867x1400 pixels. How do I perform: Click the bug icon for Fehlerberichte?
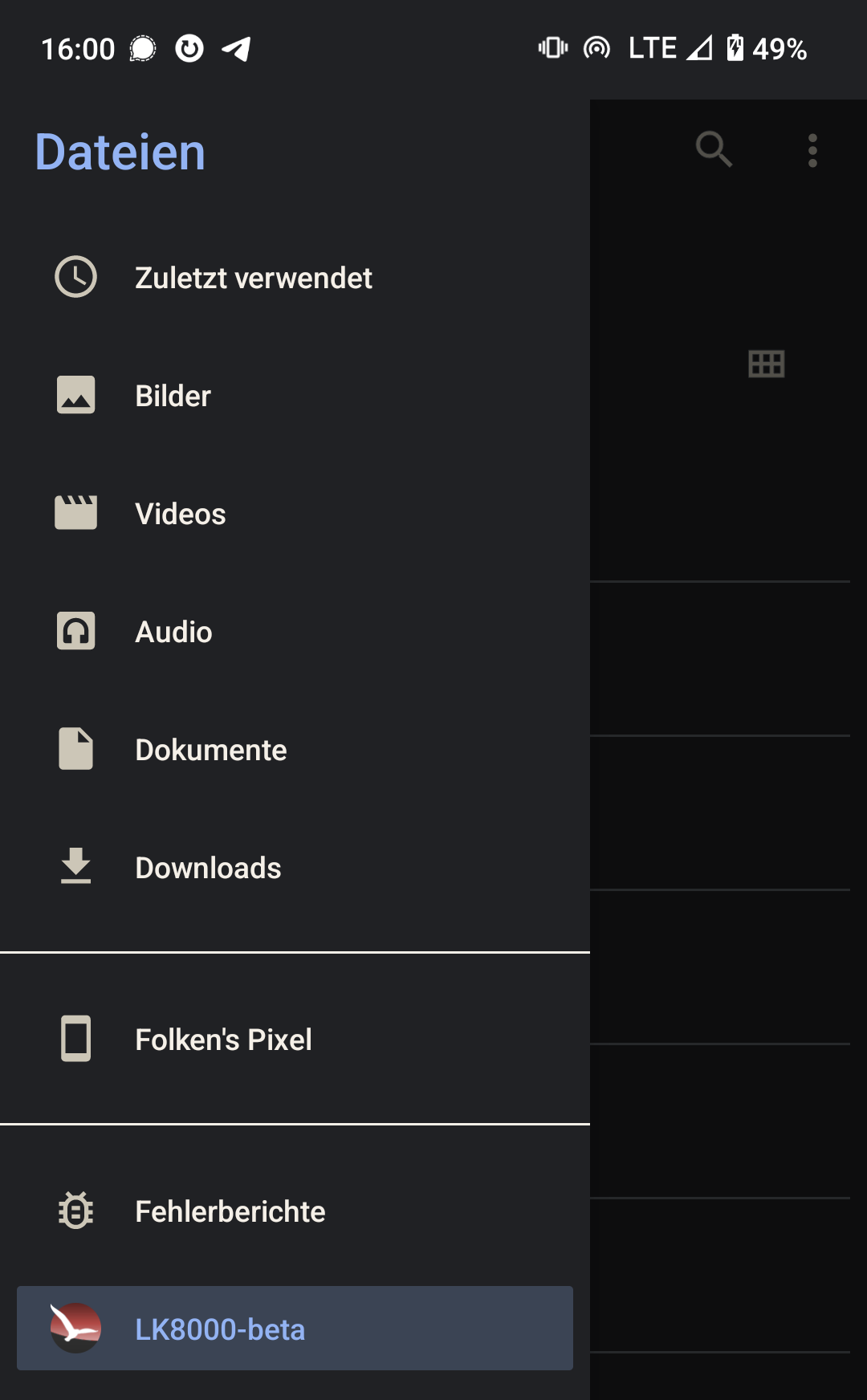pos(75,1211)
